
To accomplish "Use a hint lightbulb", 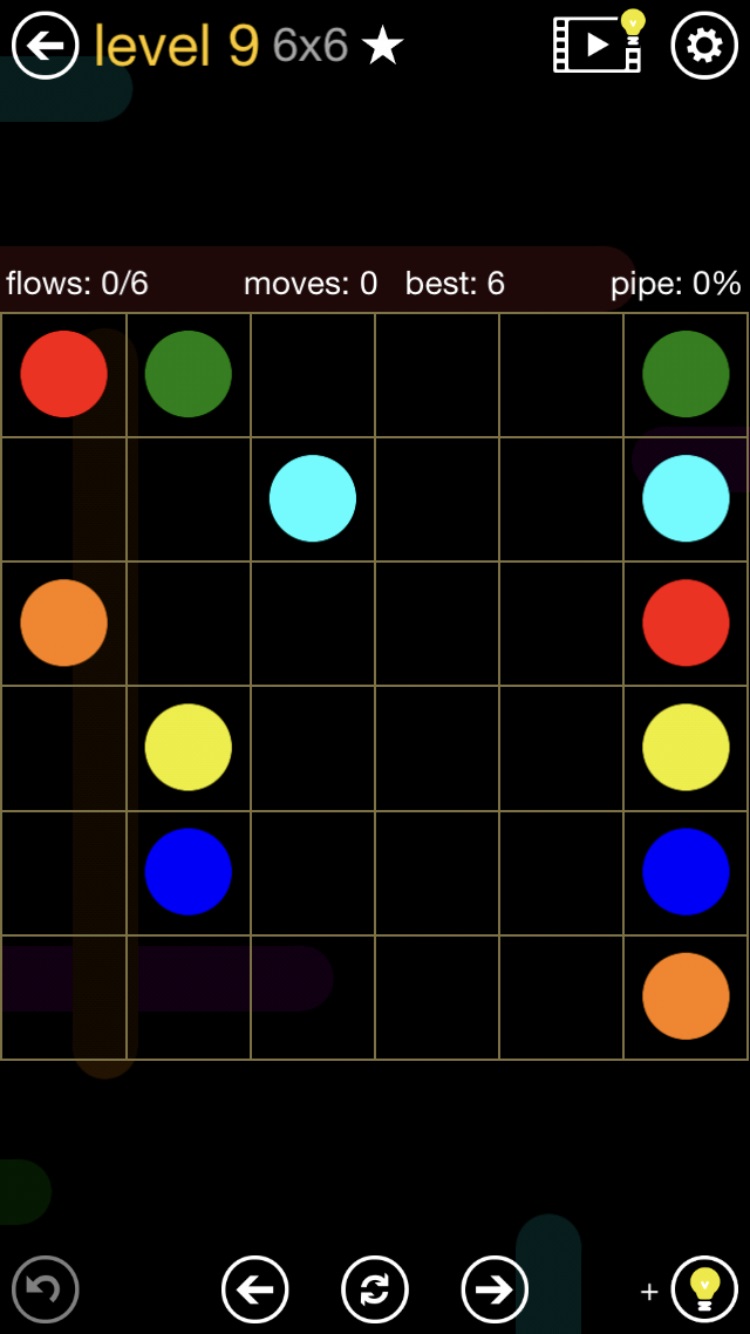I will [x=704, y=1289].
